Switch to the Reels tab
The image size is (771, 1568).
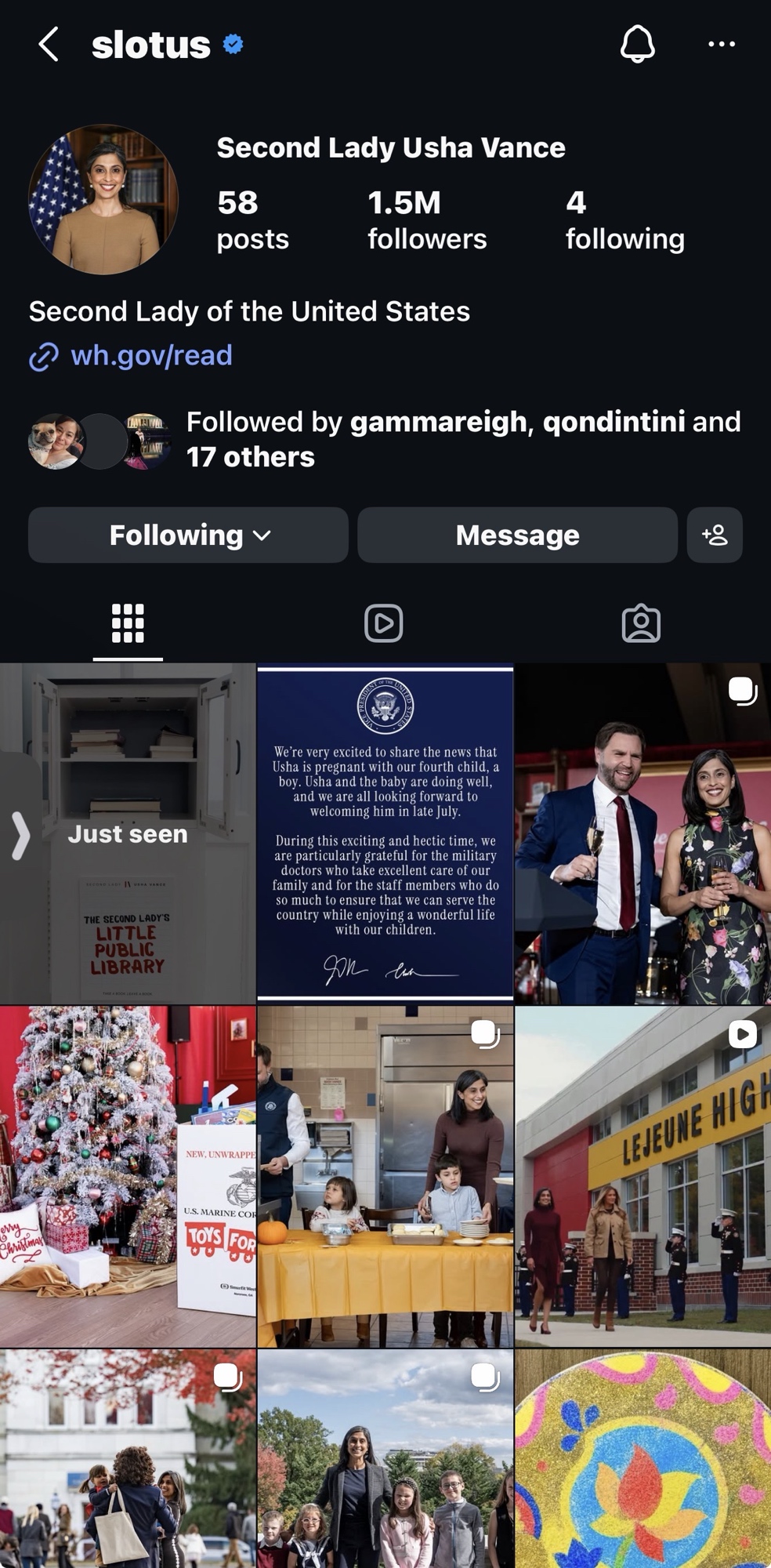point(384,623)
